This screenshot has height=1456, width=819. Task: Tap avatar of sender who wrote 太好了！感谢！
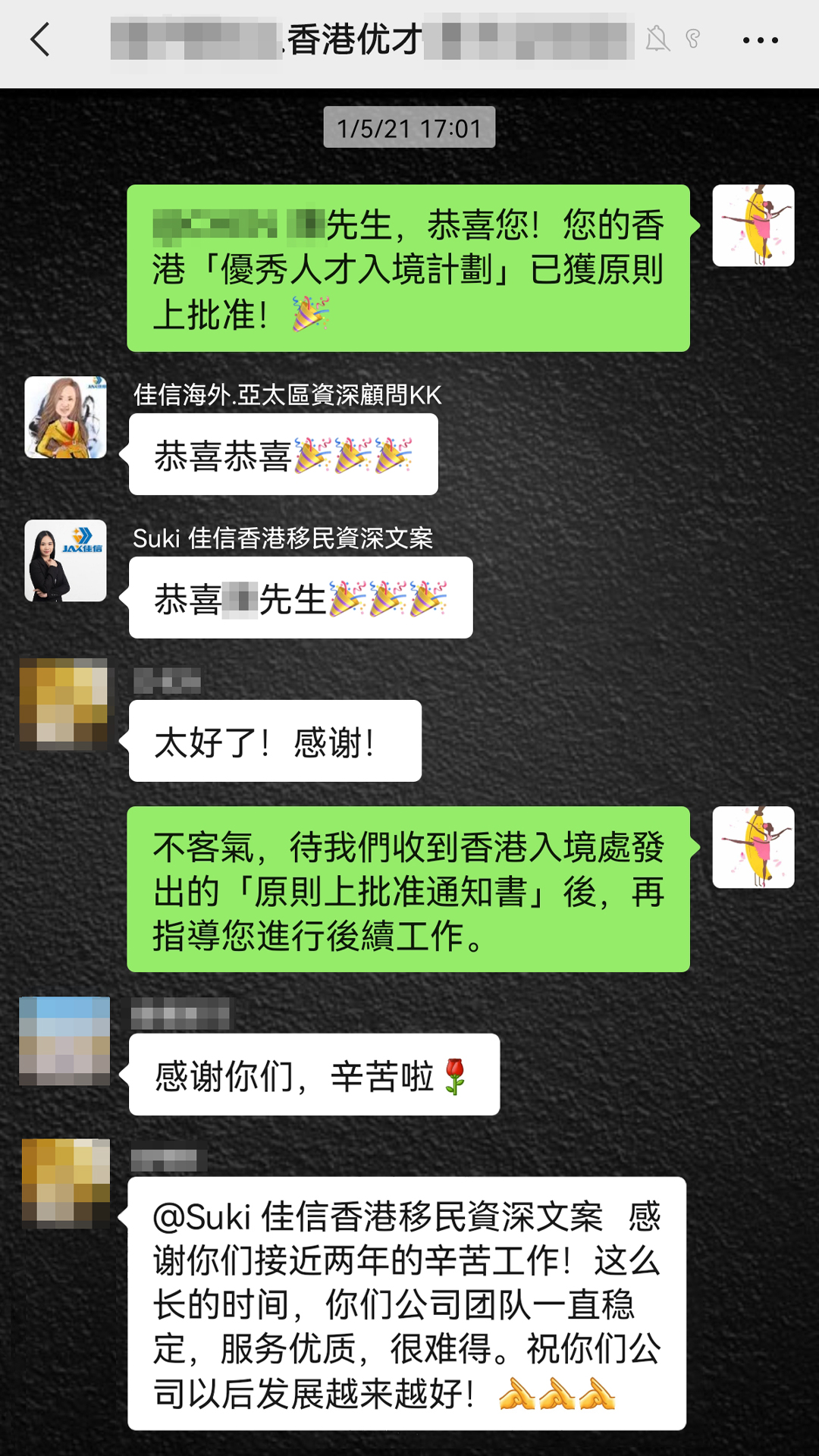(x=64, y=704)
